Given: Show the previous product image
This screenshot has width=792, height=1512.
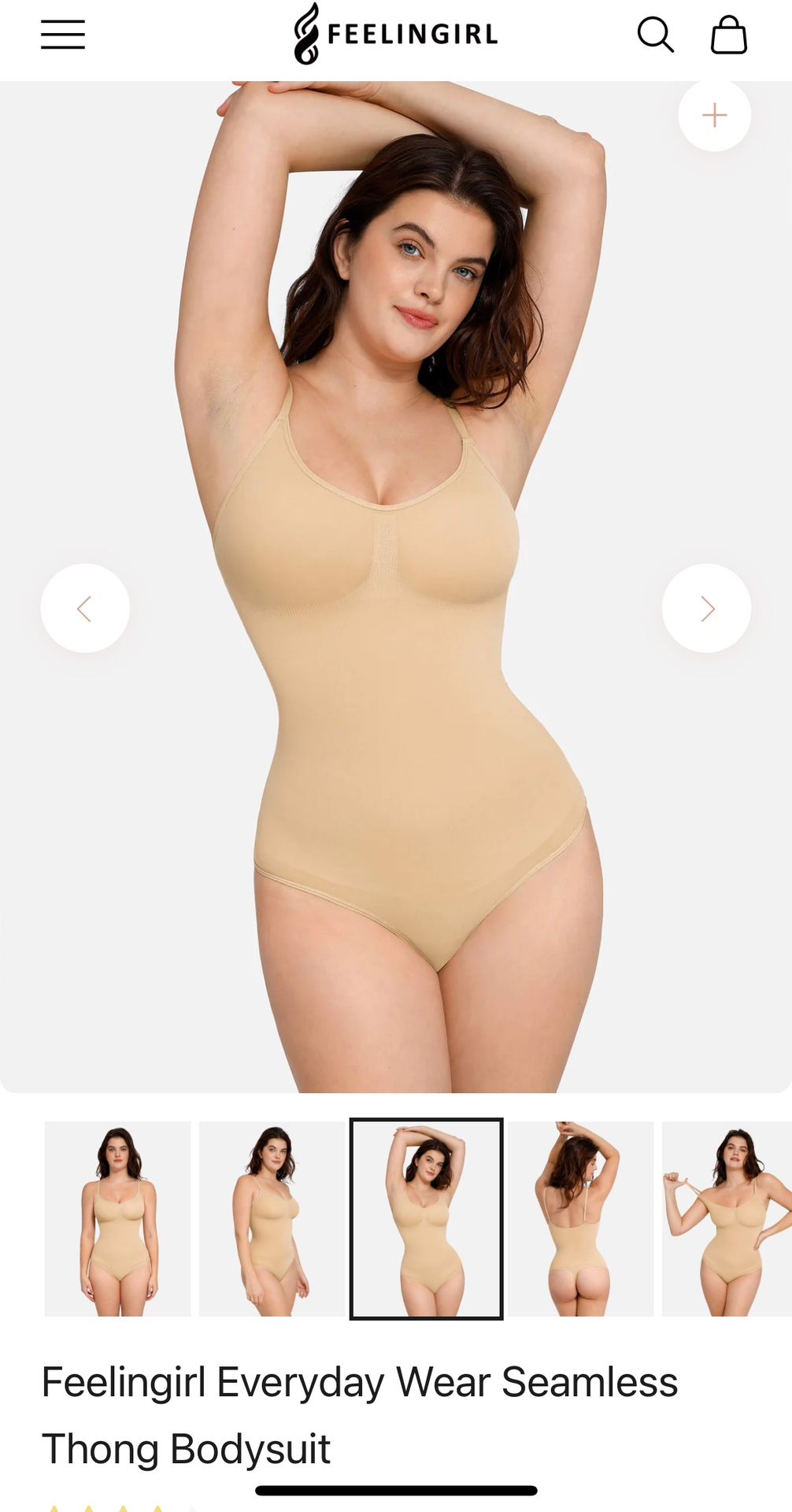Looking at the screenshot, I should click(85, 608).
